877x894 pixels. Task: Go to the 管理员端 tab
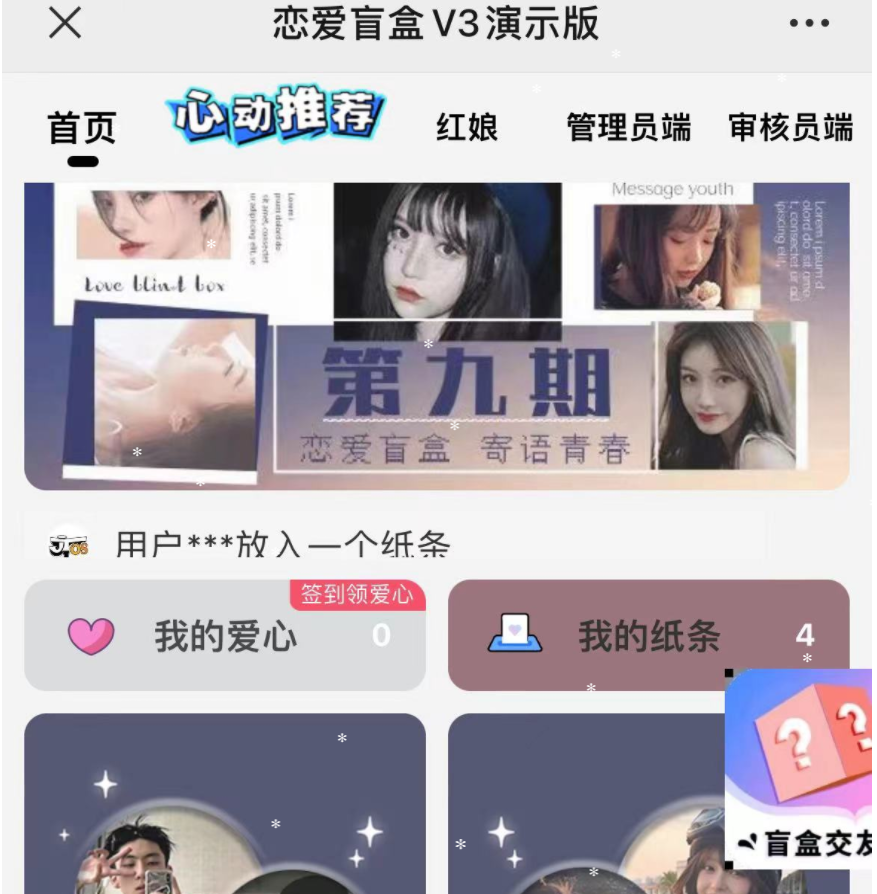pos(628,128)
